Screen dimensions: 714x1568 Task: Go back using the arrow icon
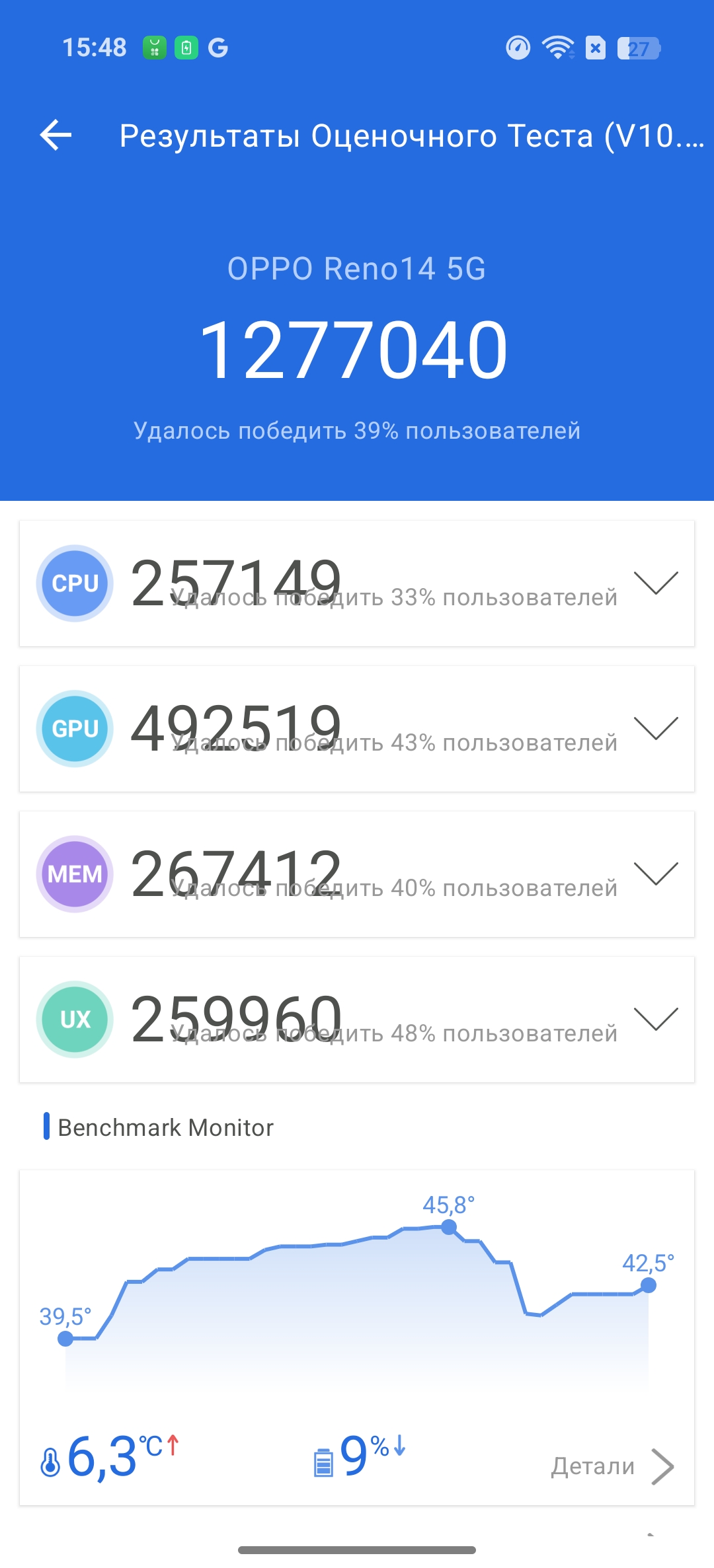56,135
